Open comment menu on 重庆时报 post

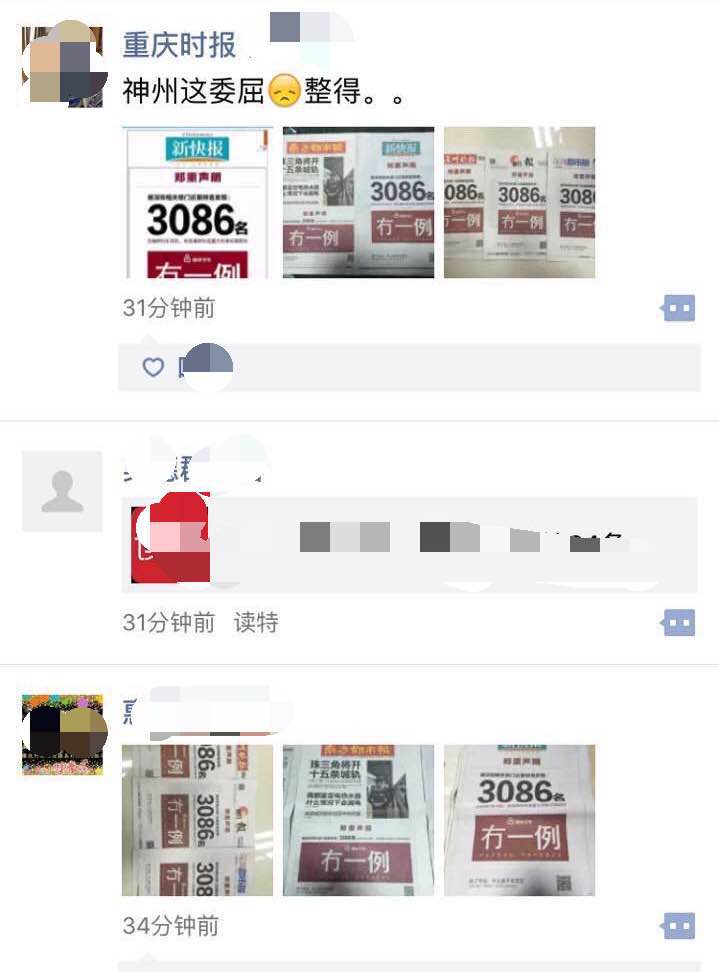click(678, 309)
